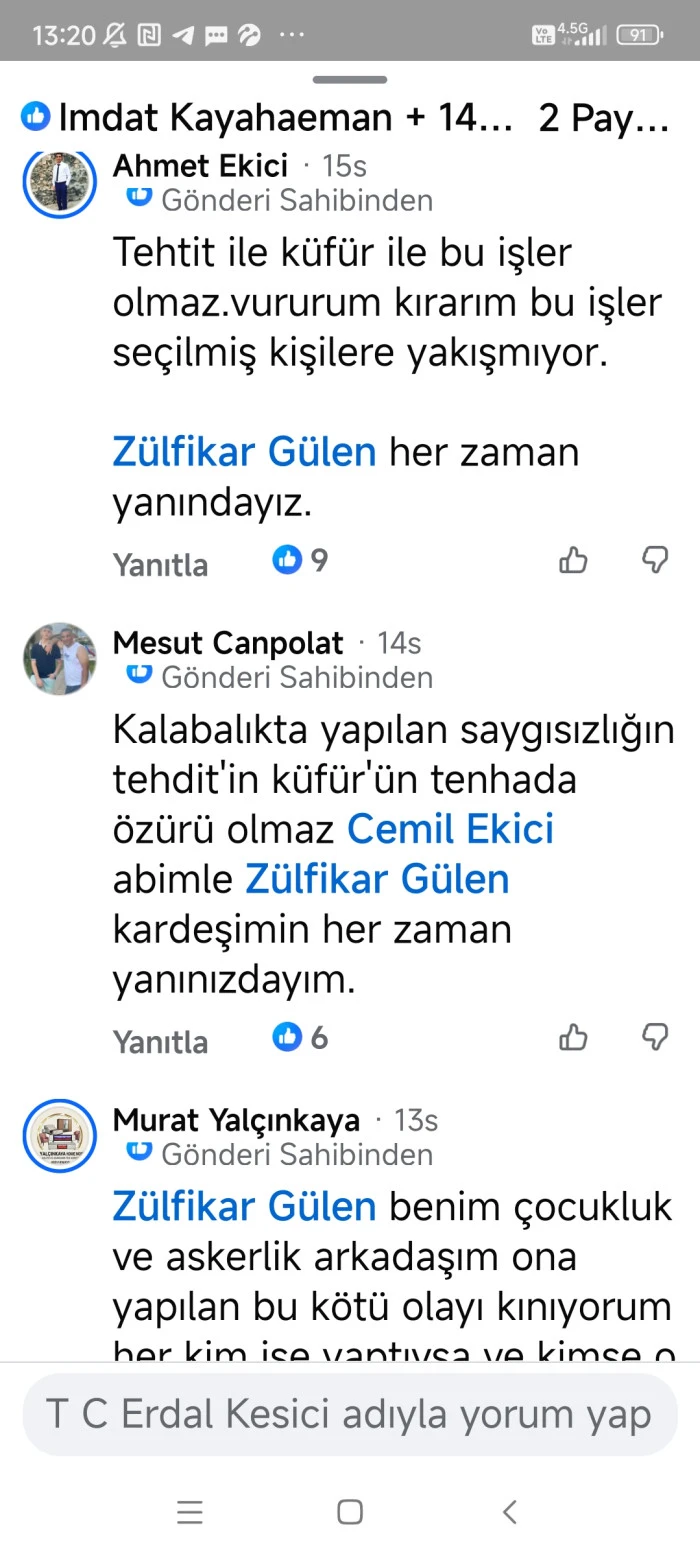Dislike Ahmet Ekici's comment

click(654, 560)
